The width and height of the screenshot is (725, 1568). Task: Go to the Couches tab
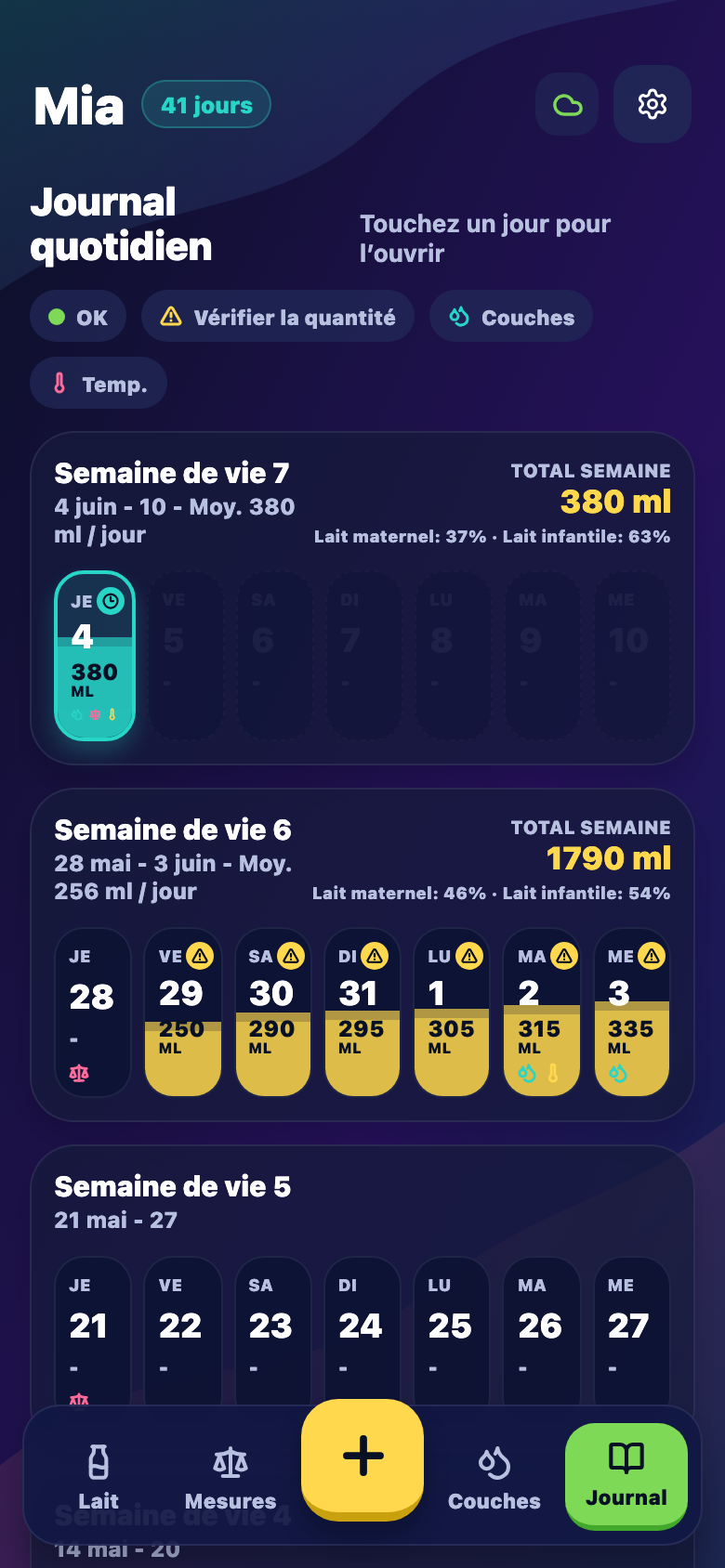494,1477
